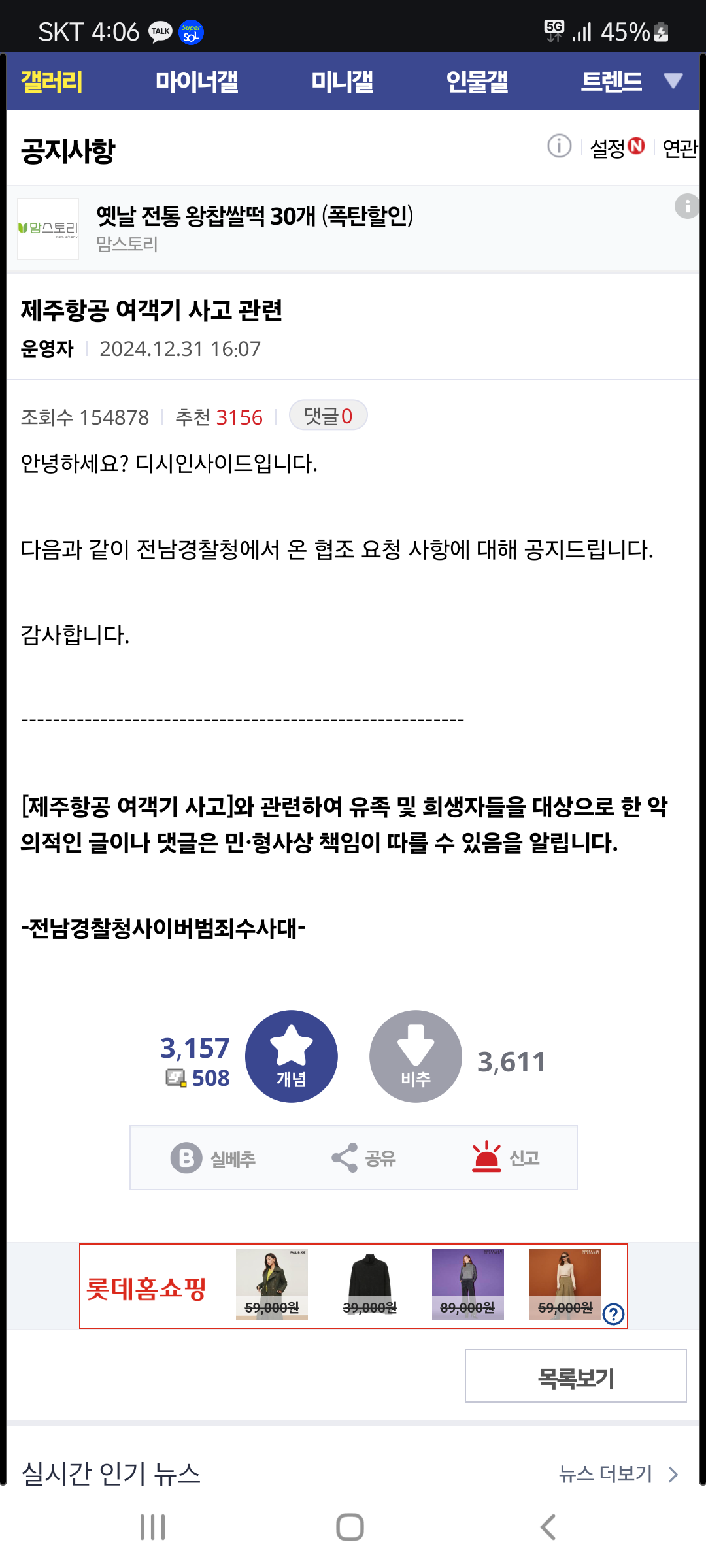This screenshot has width=706, height=1568.
Task: Open 뉴스 더보기 link
Action: click(x=618, y=1474)
